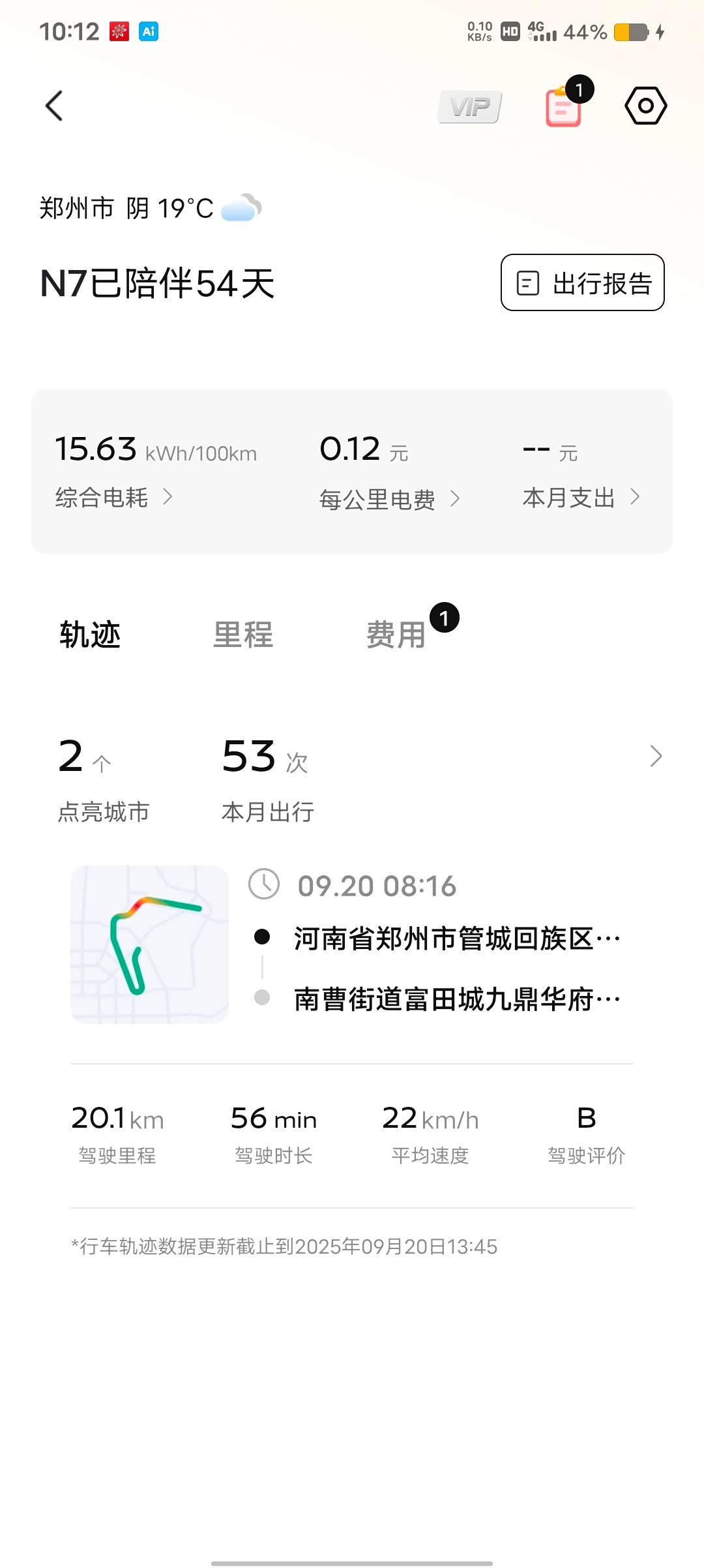View 综合电耗 energy consumption details

tap(114, 498)
